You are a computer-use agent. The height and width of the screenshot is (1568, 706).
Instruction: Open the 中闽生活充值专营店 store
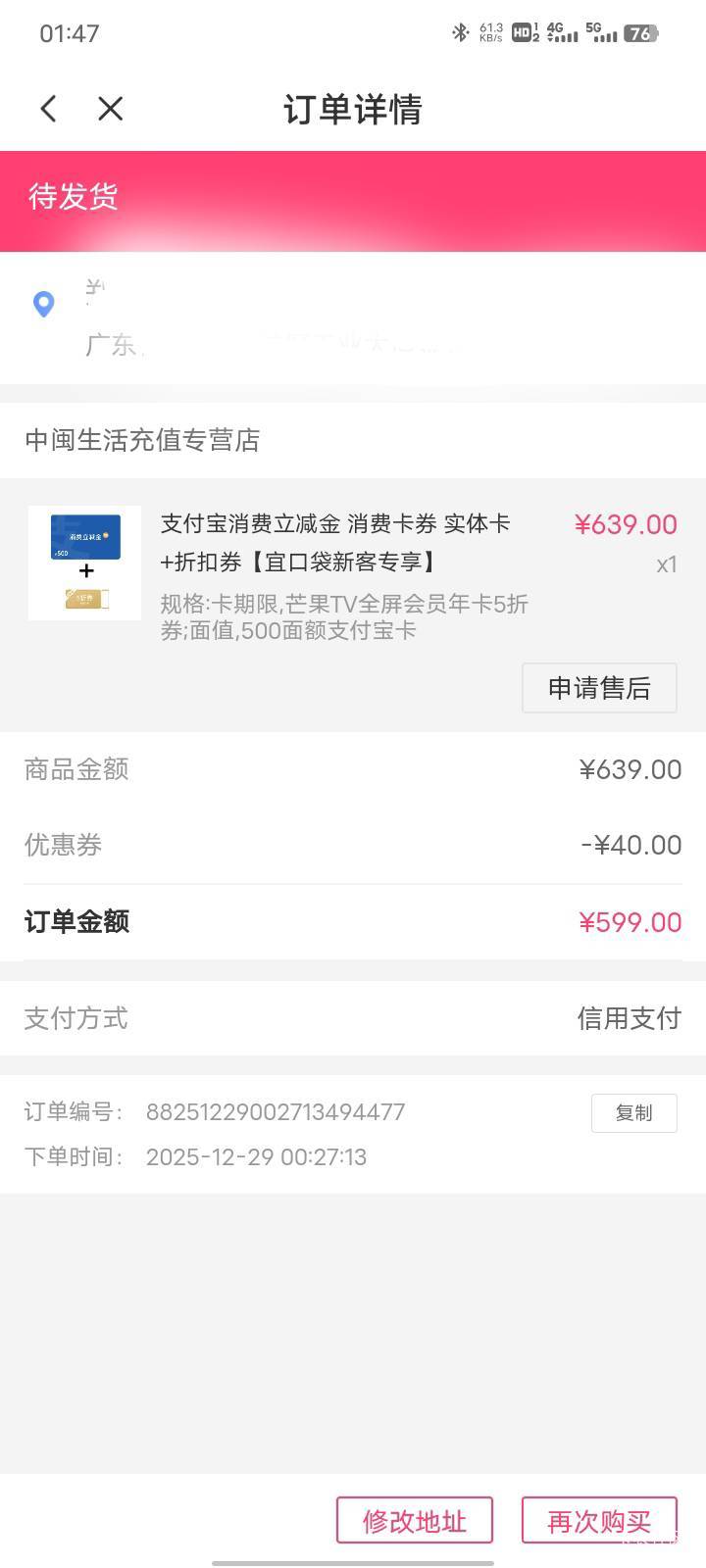(142, 440)
